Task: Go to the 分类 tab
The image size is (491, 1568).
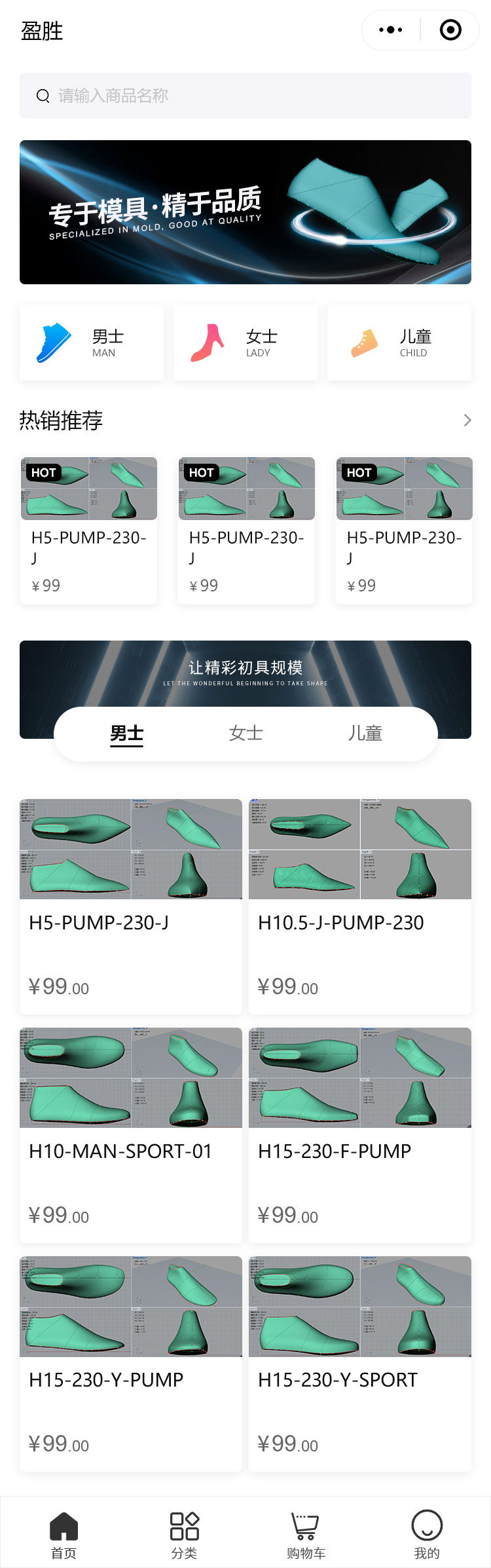Action: (184, 1535)
